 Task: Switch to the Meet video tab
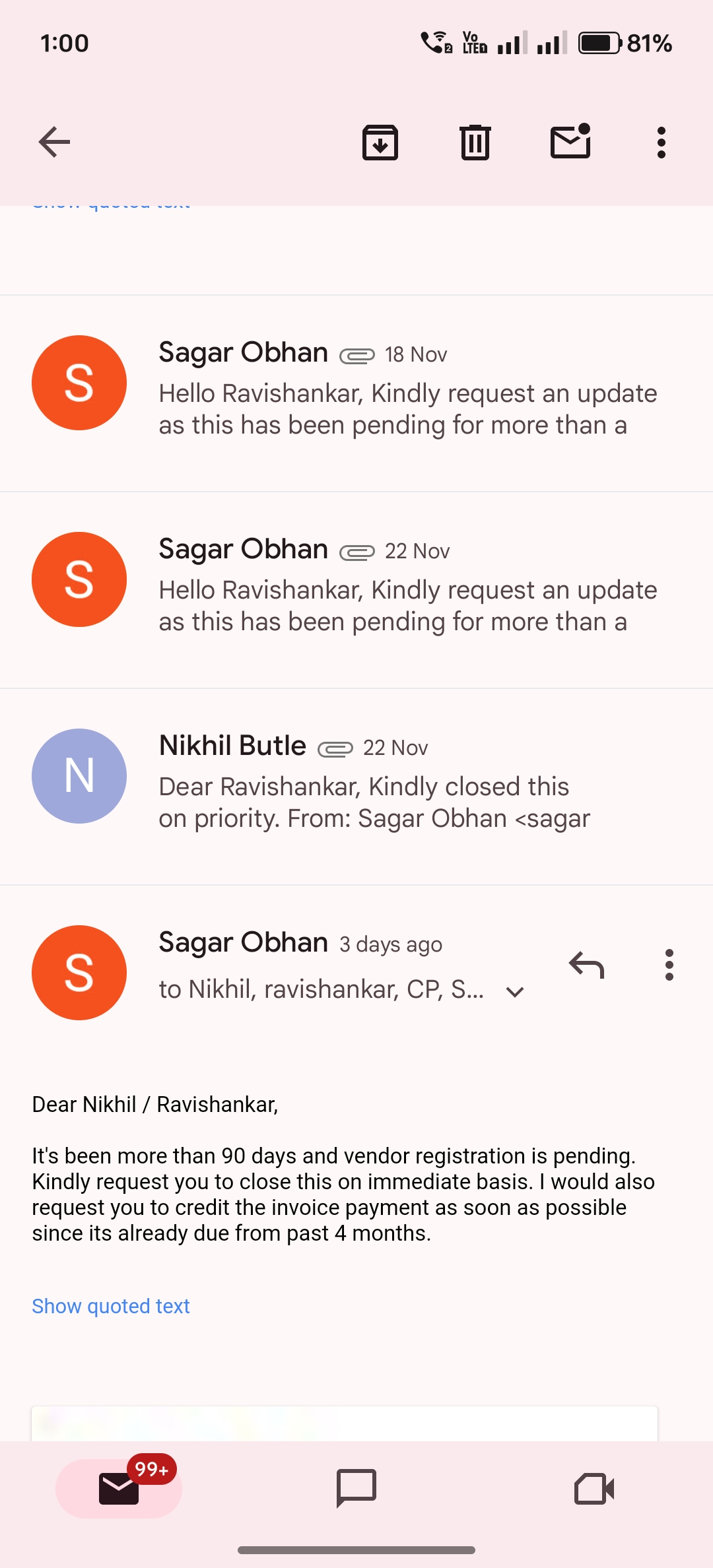pos(594,1489)
